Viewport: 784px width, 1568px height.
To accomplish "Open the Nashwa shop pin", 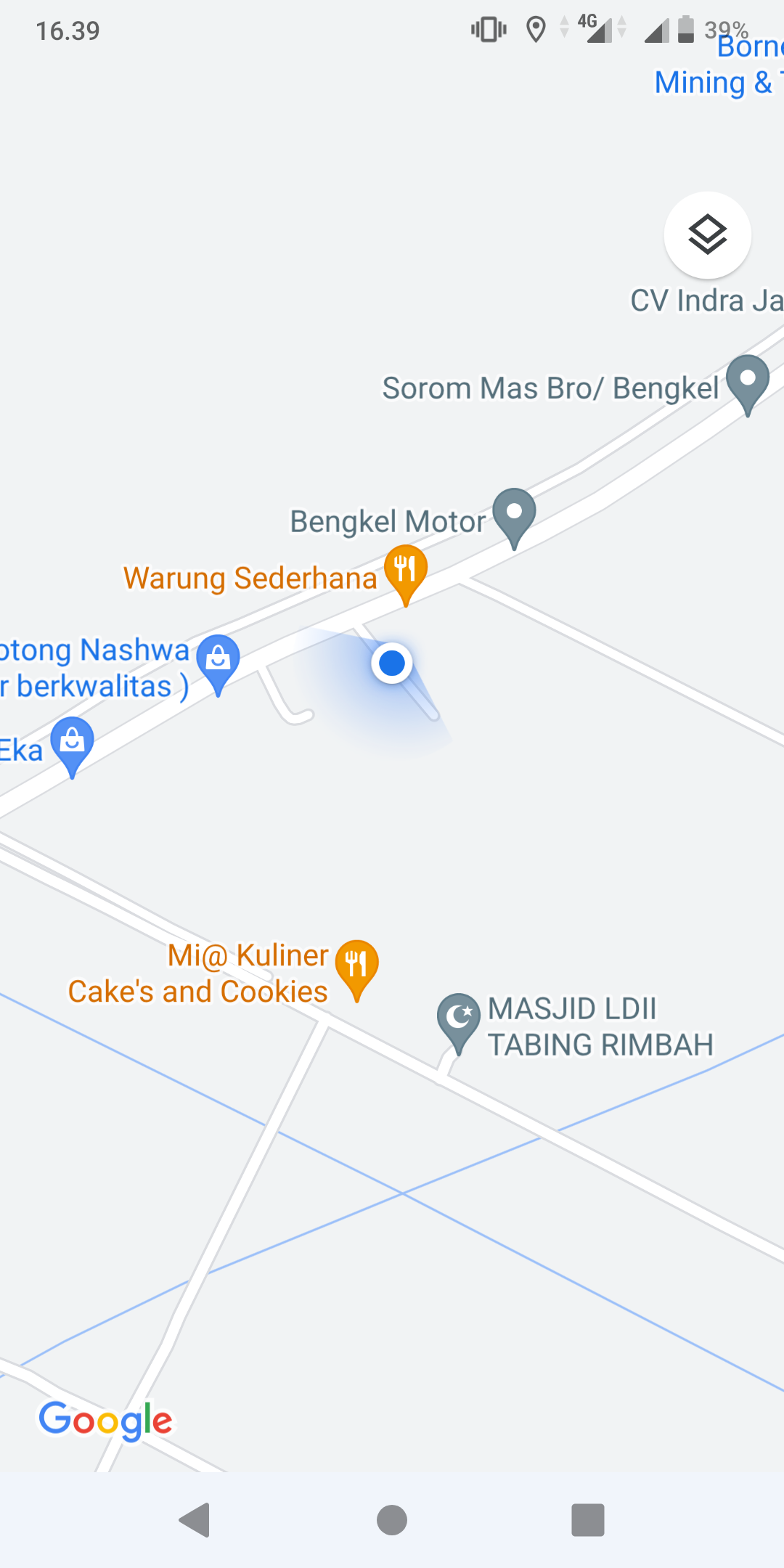I will pos(218,661).
